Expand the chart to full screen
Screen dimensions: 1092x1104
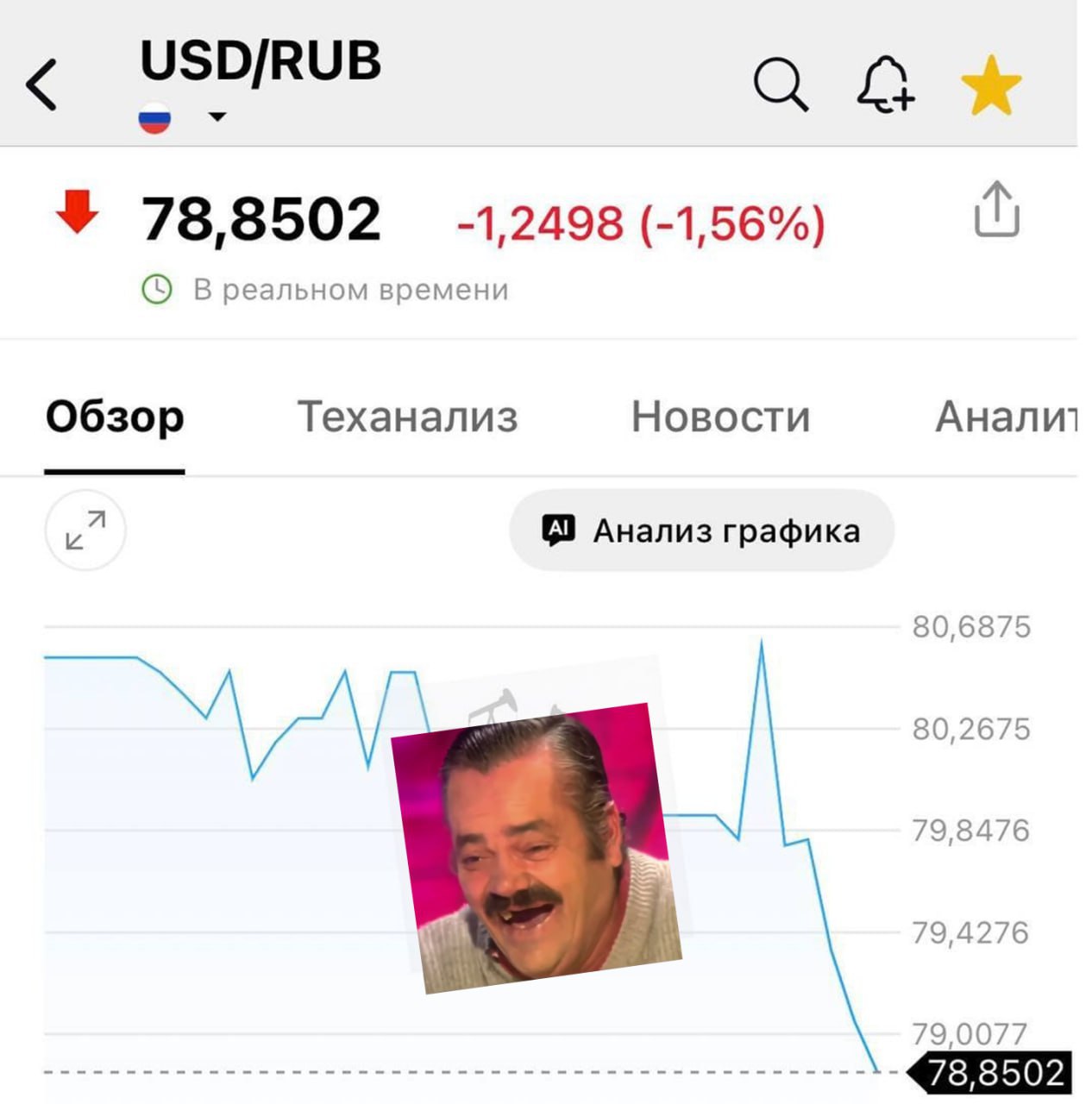click(x=85, y=530)
